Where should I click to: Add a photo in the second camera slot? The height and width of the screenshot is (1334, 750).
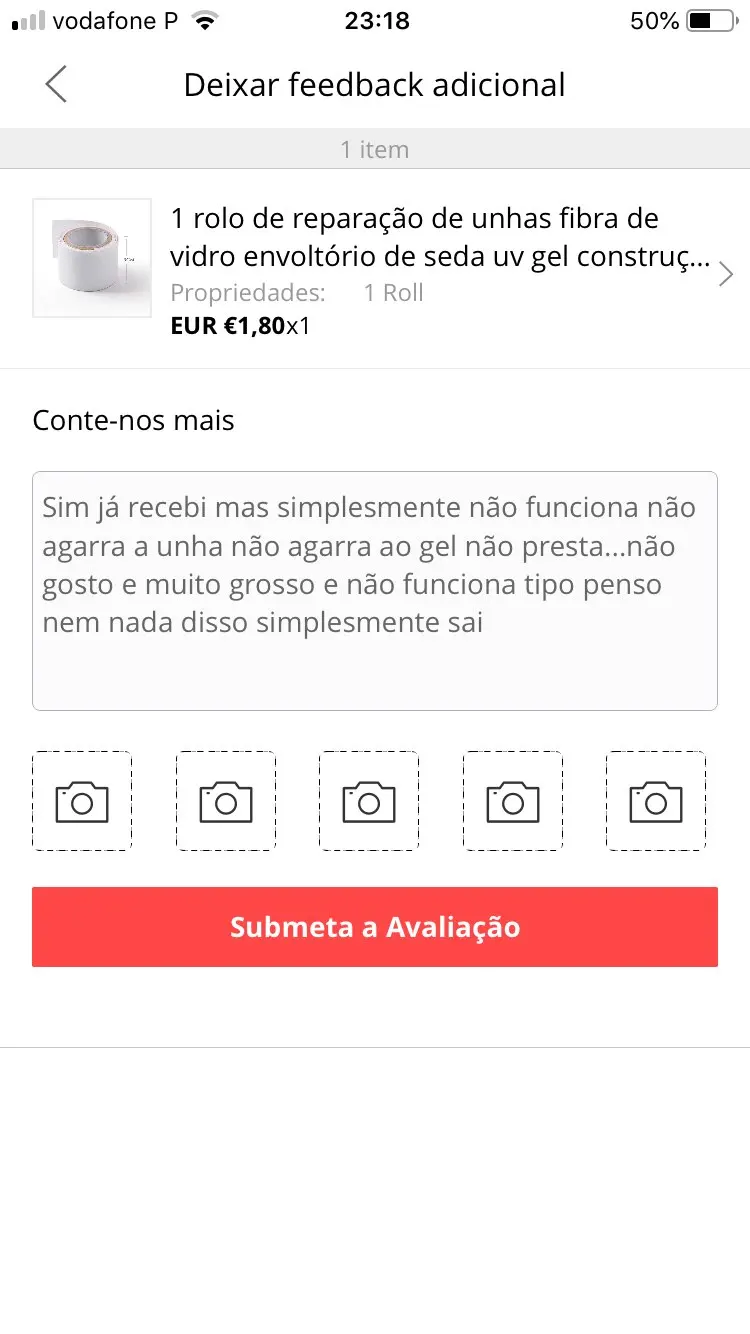226,801
